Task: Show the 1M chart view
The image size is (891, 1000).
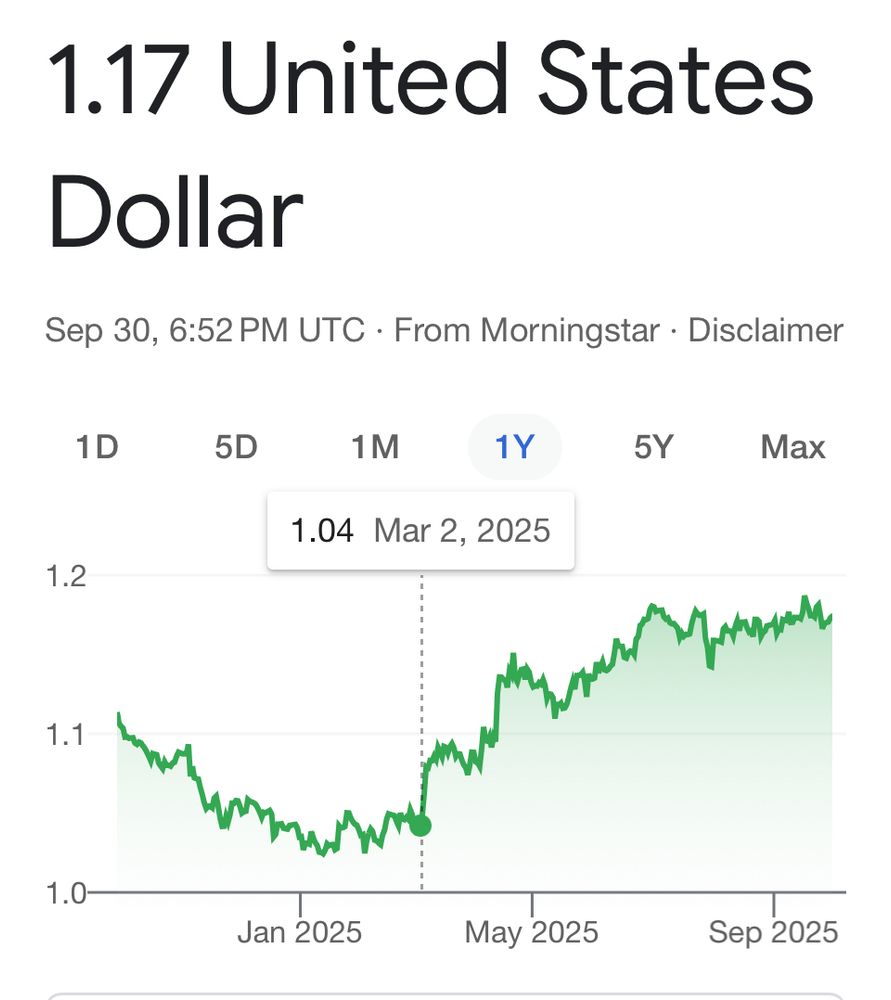Action: [375, 447]
